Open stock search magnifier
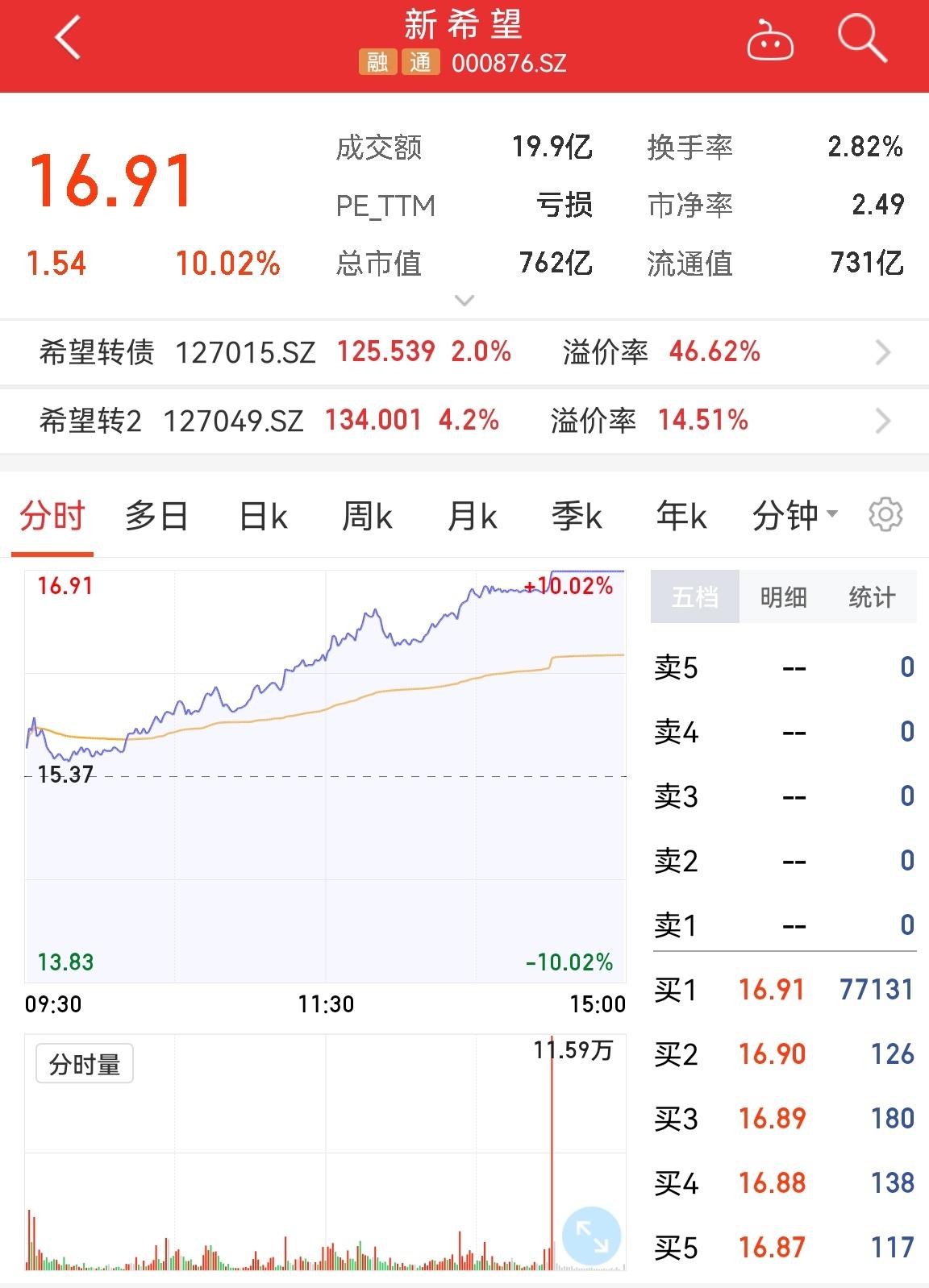Viewport: 929px width, 1288px height. coord(861,39)
